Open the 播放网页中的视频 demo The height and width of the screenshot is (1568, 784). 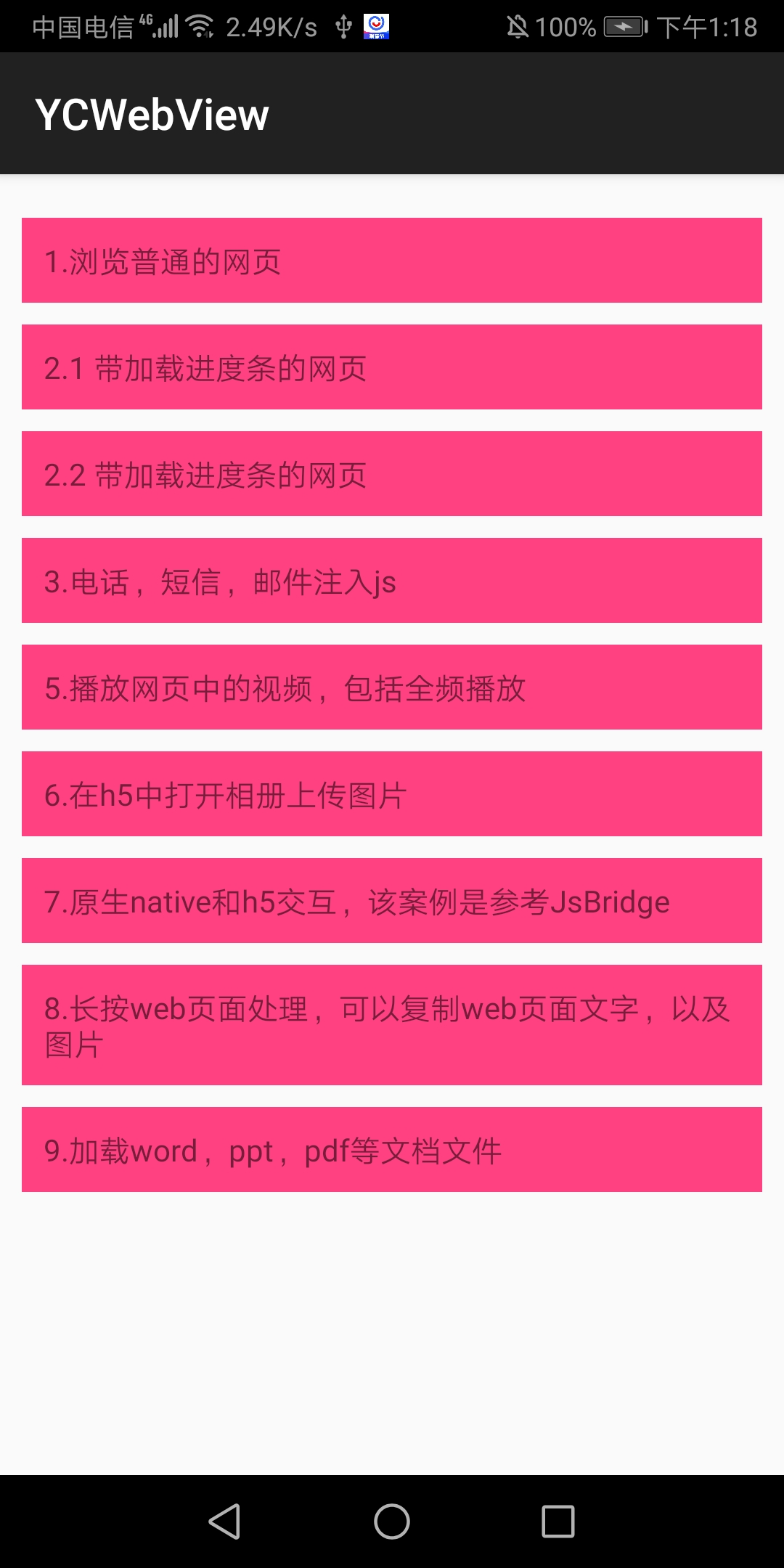tap(392, 686)
